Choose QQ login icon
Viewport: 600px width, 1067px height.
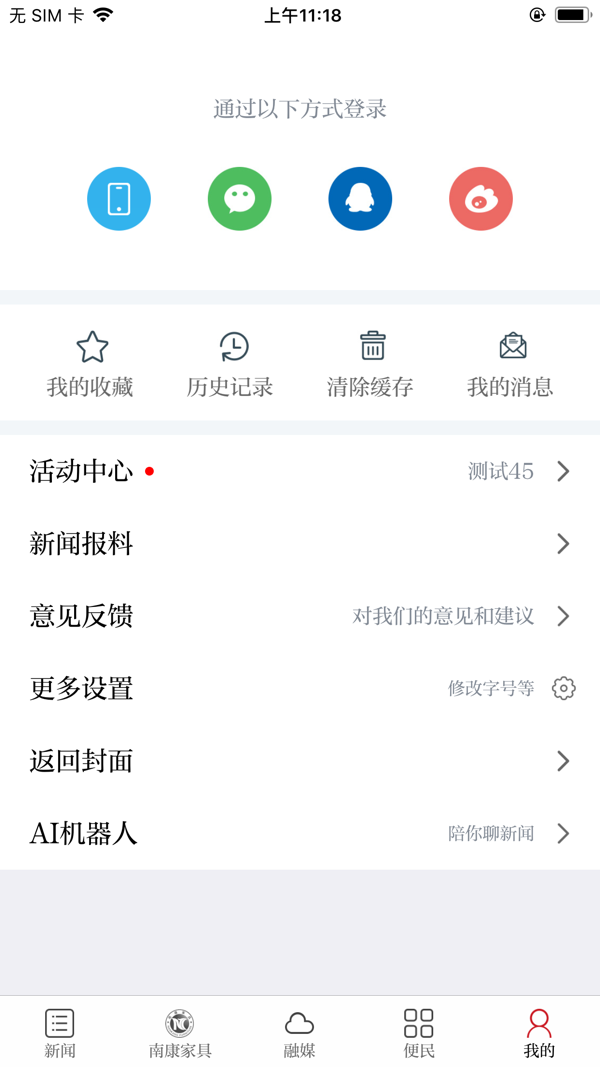(360, 199)
